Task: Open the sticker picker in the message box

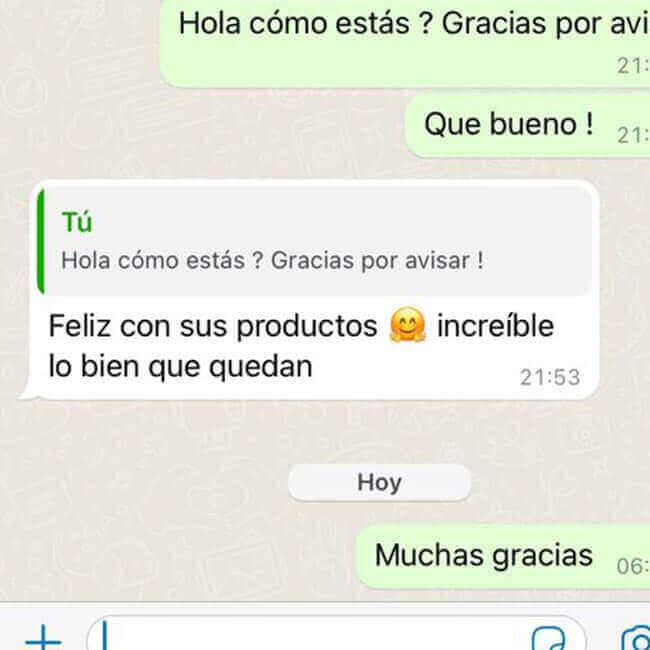Action: pos(549,639)
